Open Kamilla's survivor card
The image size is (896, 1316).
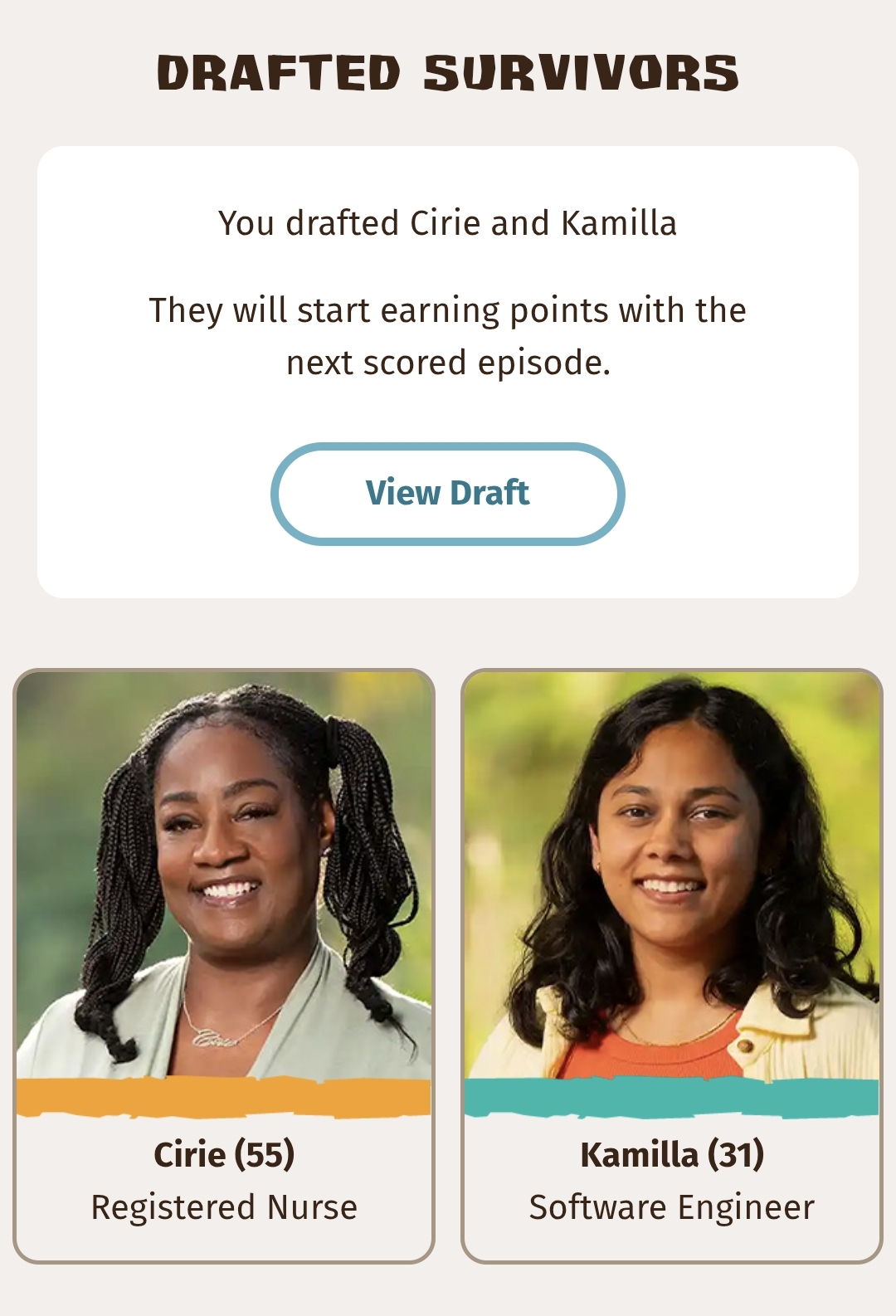tap(671, 965)
